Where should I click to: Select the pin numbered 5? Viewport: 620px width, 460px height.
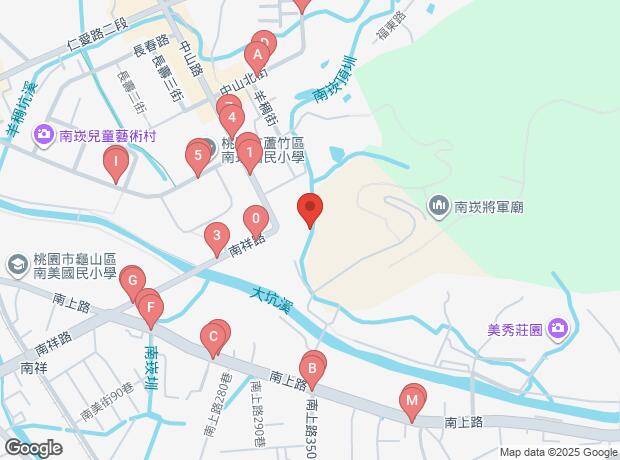tap(198, 155)
